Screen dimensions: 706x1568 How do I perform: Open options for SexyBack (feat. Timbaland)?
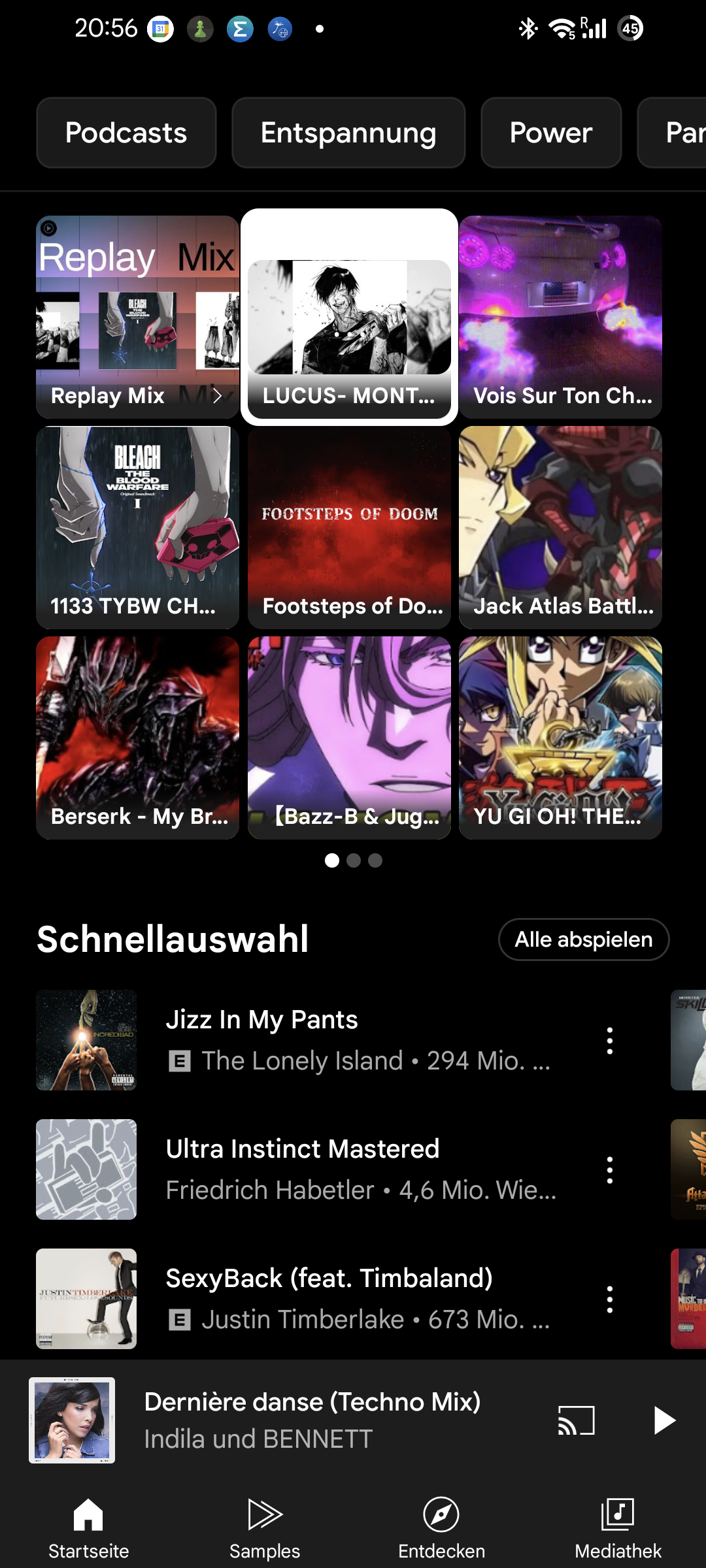(609, 1299)
